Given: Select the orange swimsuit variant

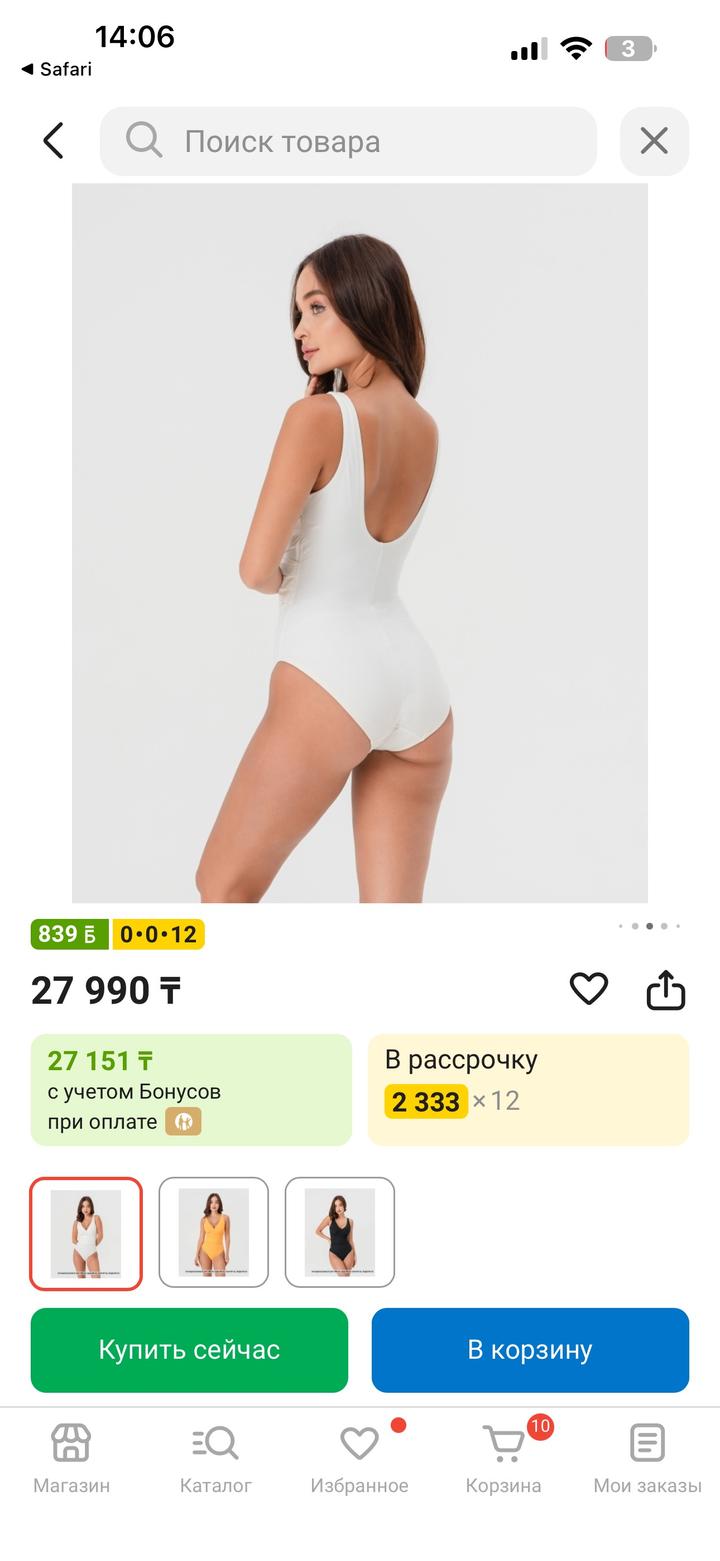Looking at the screenshot, I should pyautogui.click(x=214, y=1233).
